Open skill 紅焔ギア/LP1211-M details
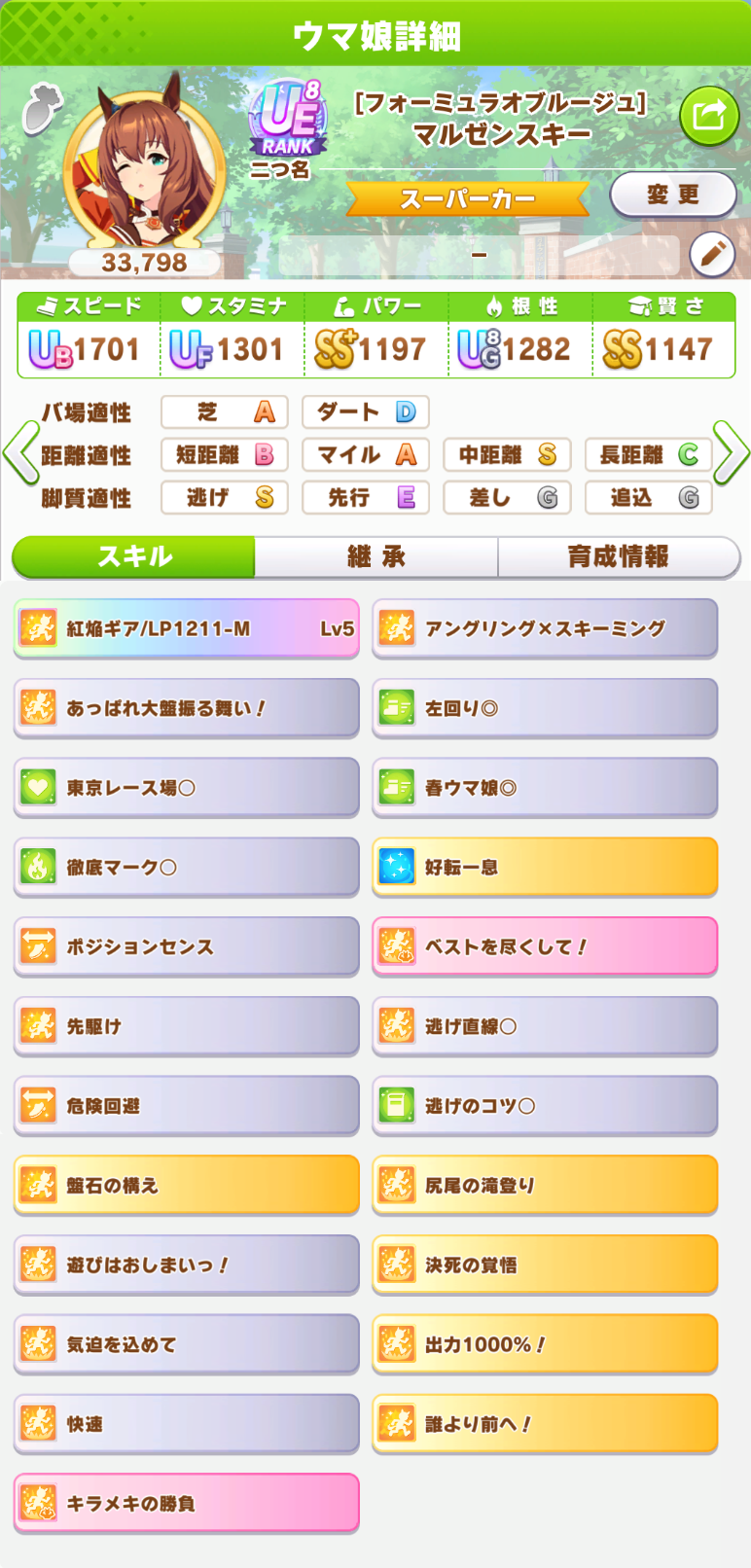The height and width of the screenshot is (1568, 751). click(x=187, y=628)
